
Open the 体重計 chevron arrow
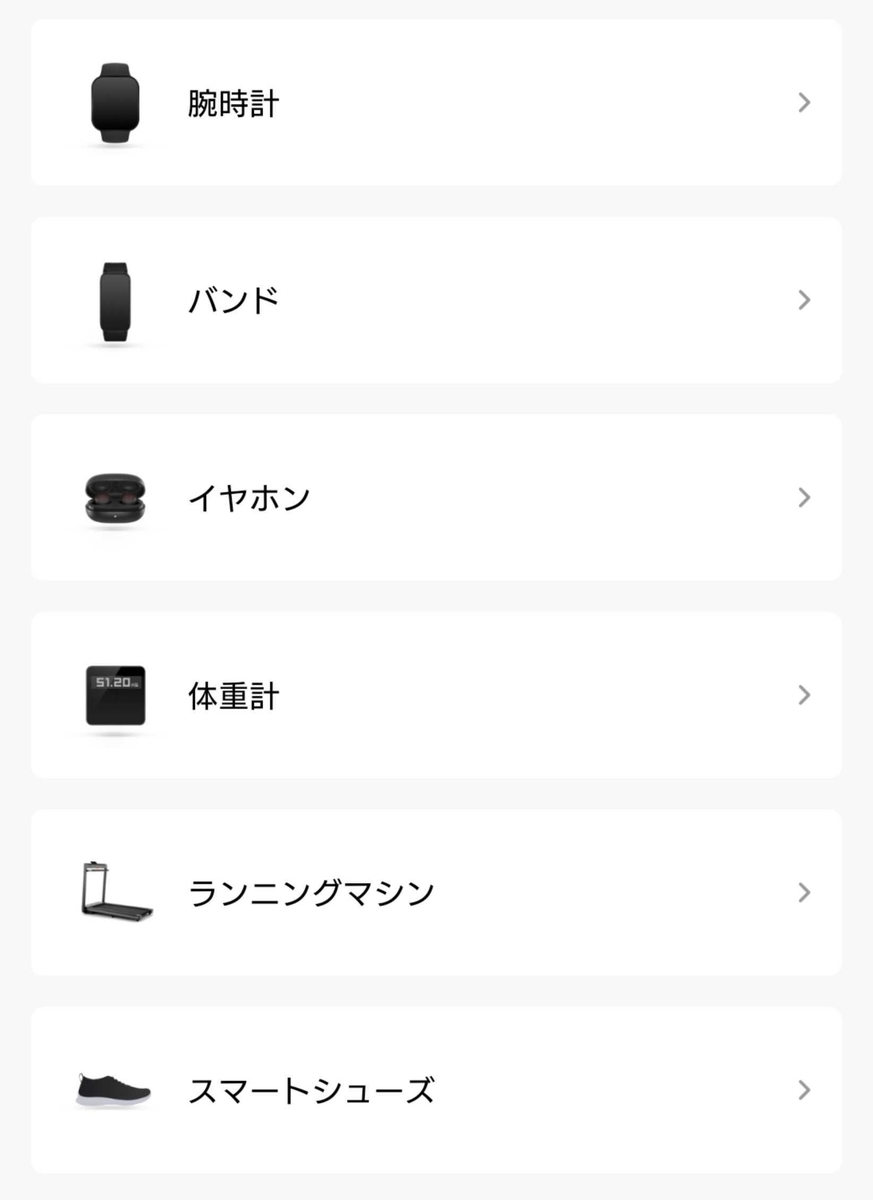point(803,695)
